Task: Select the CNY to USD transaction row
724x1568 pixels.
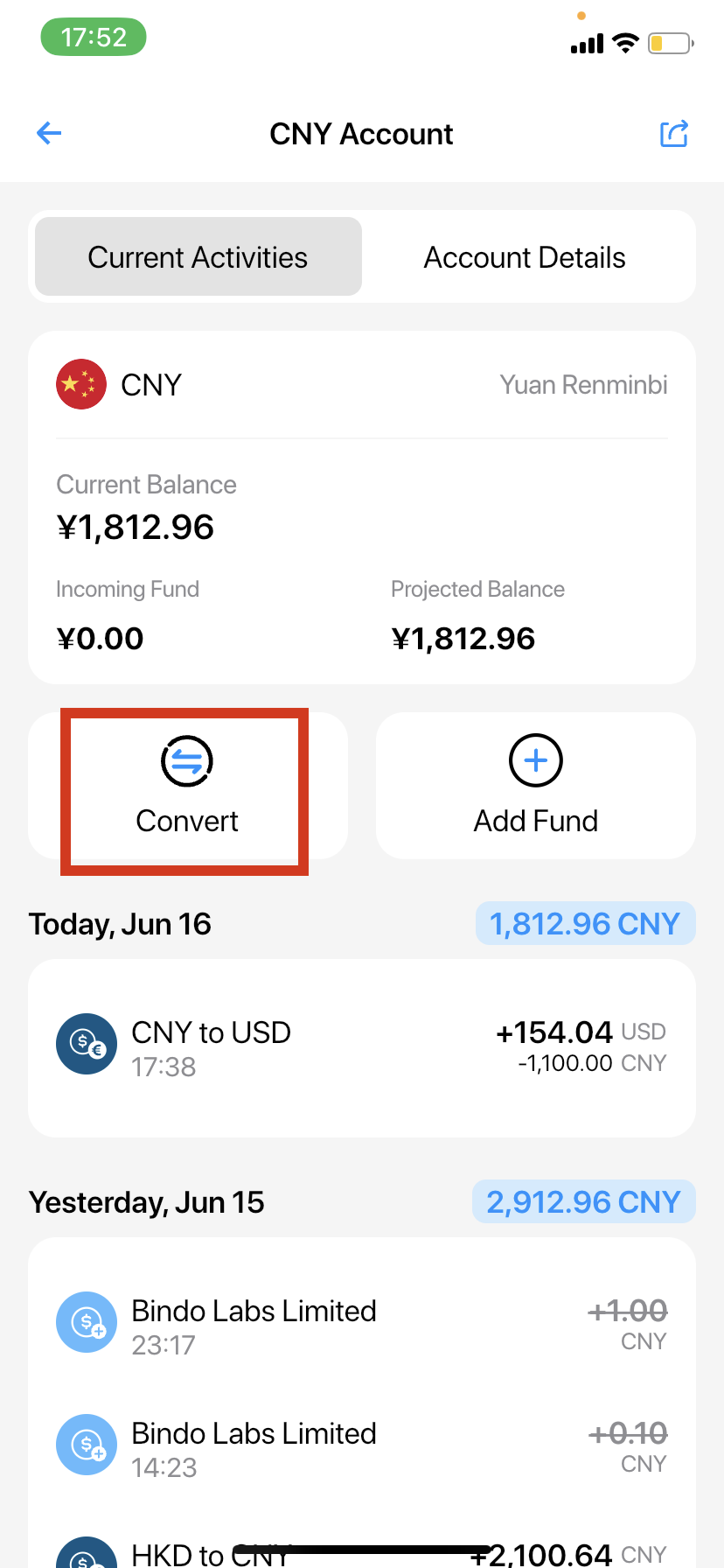Action: coord(362,1047)
